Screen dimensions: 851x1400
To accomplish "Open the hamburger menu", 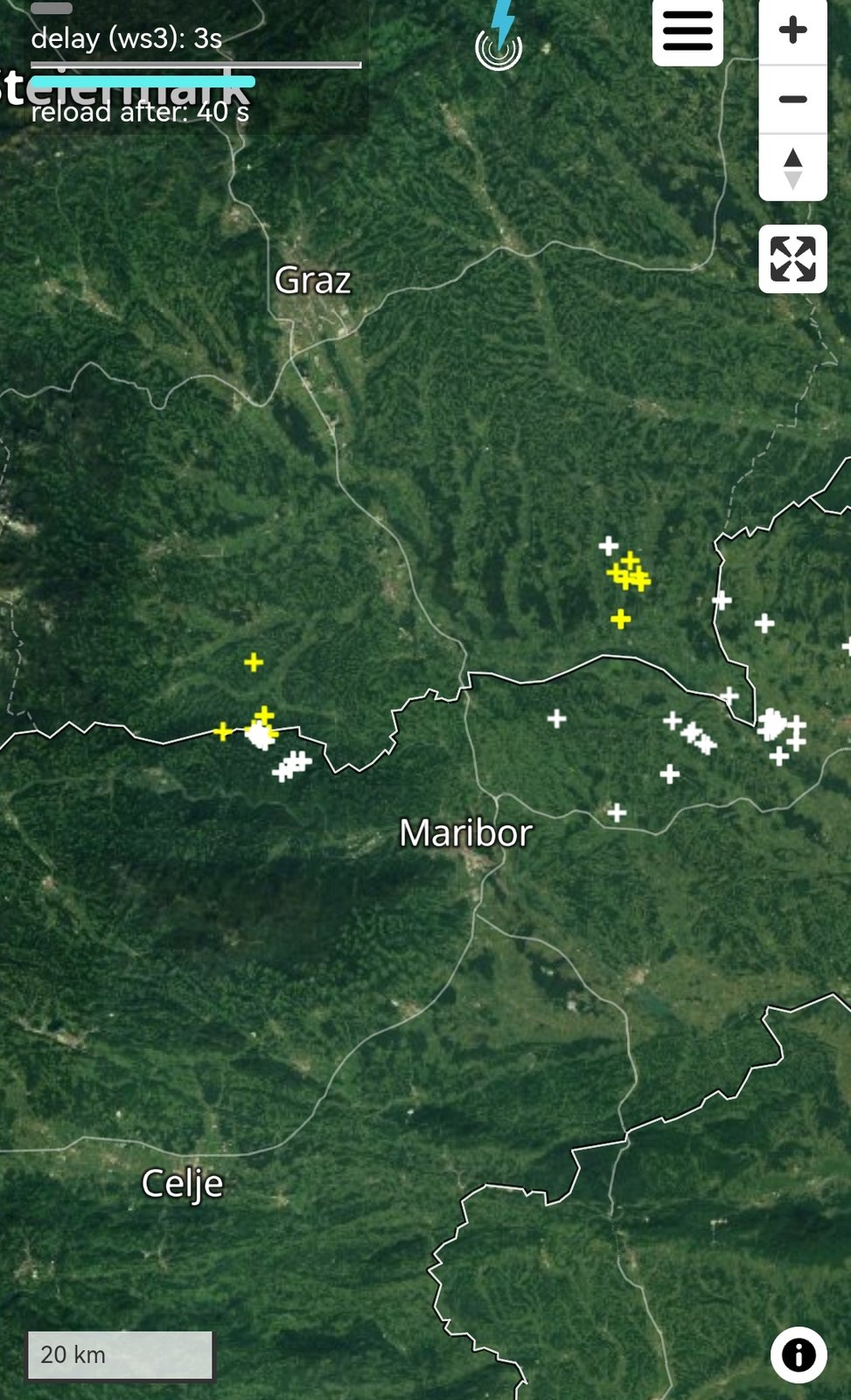I will tap(687, 31).
